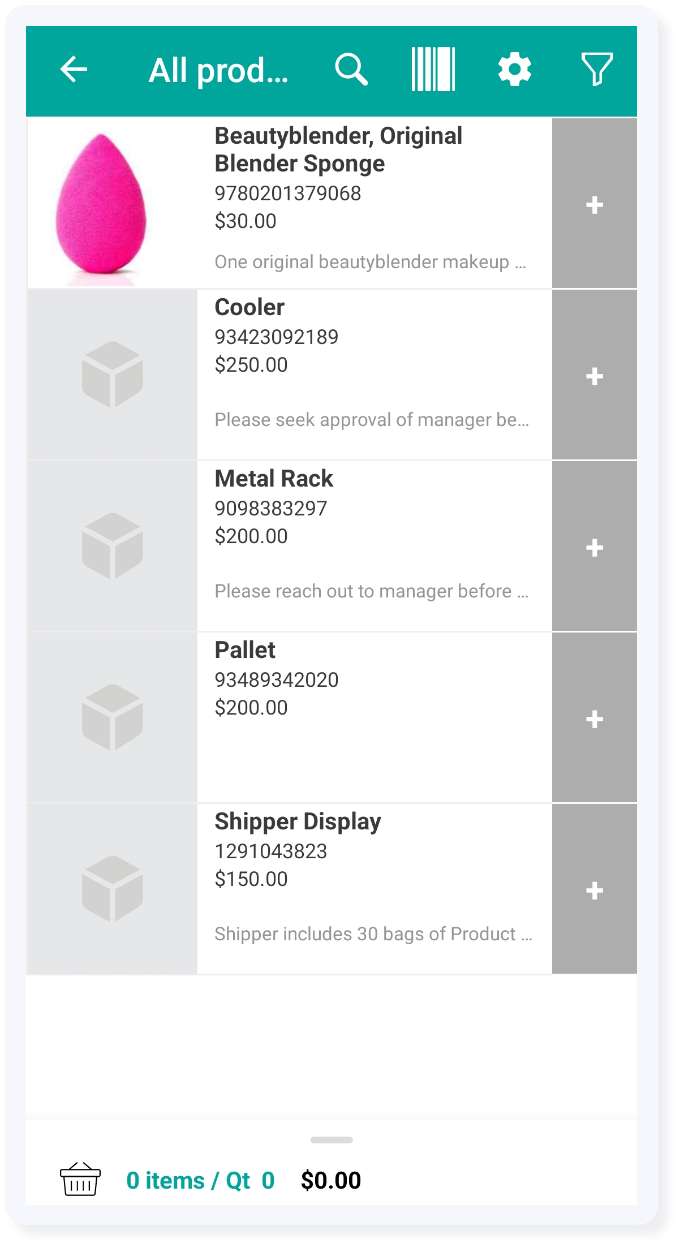The height and width of the screenshot is (1250, 683).
Task: Go back using the arrow icon
Action: pyautogui.click(x=74, y=70)
